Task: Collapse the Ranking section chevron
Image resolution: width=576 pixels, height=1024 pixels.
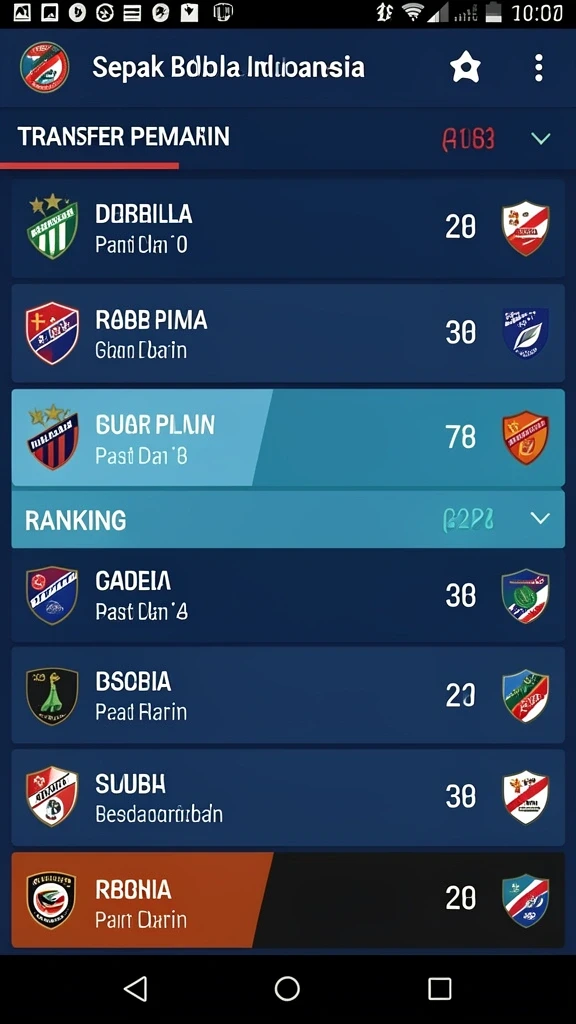Action: tap(540, 519)
